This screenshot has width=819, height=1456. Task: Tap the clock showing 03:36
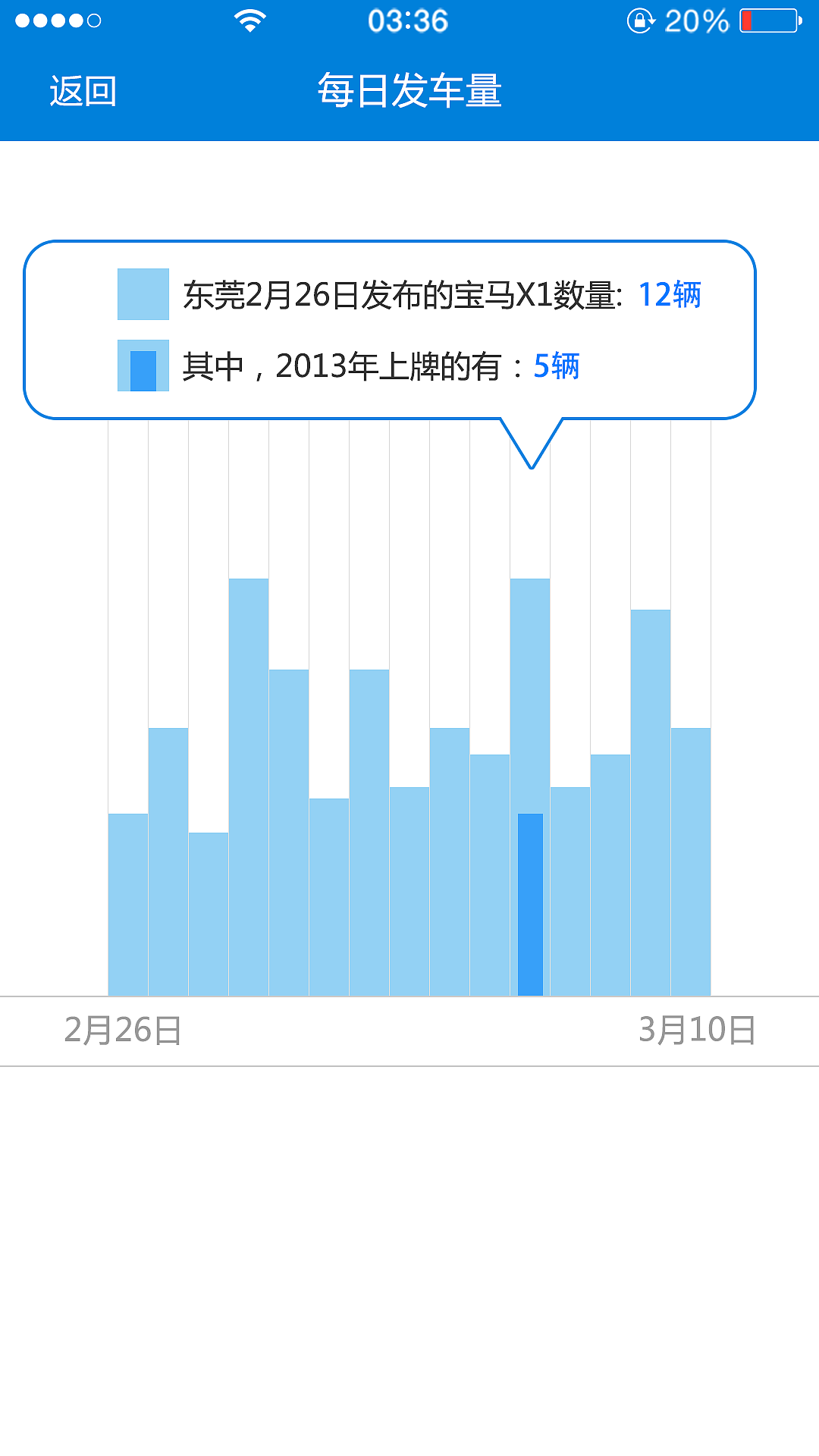[409, 20]
